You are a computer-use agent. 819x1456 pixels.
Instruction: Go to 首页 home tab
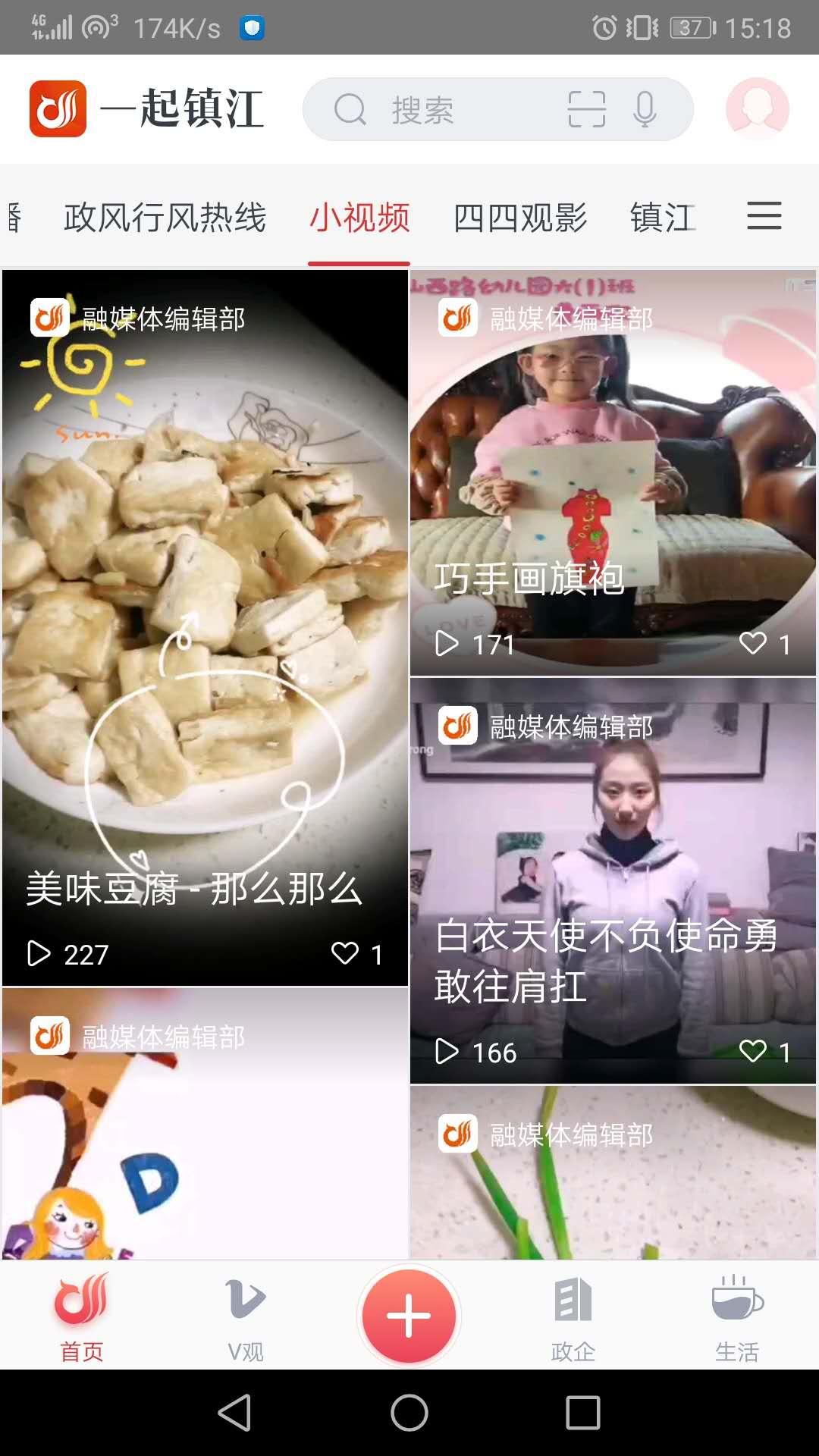point(82,1316)
